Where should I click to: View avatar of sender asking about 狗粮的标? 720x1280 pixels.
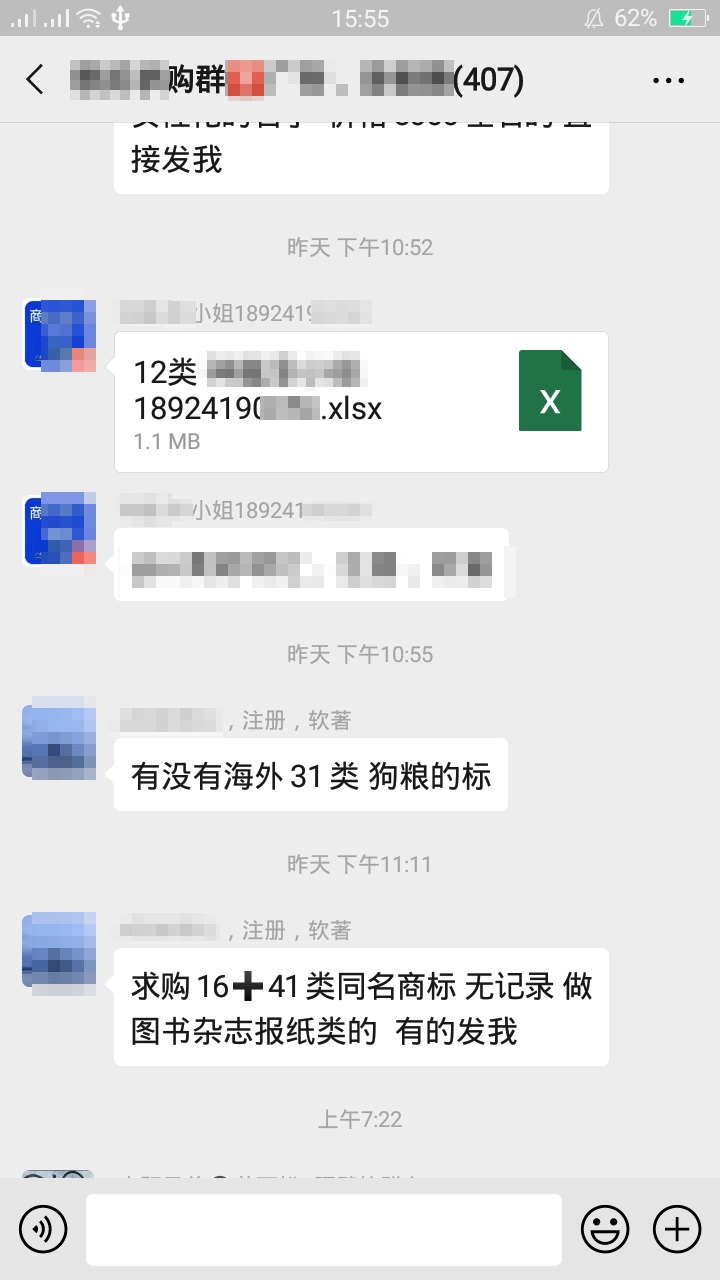click(59, 741)
